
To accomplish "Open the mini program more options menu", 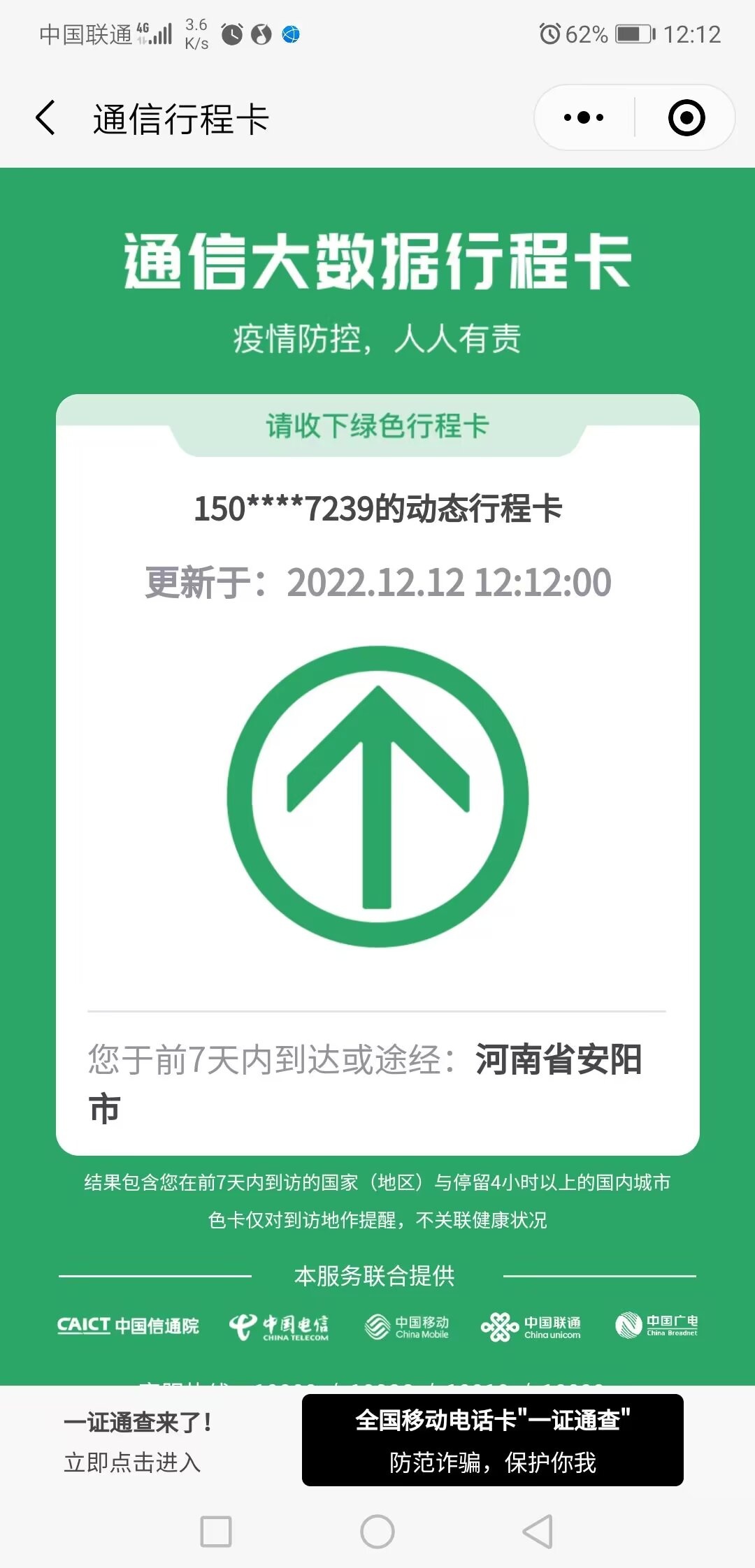I will (584, 117).
